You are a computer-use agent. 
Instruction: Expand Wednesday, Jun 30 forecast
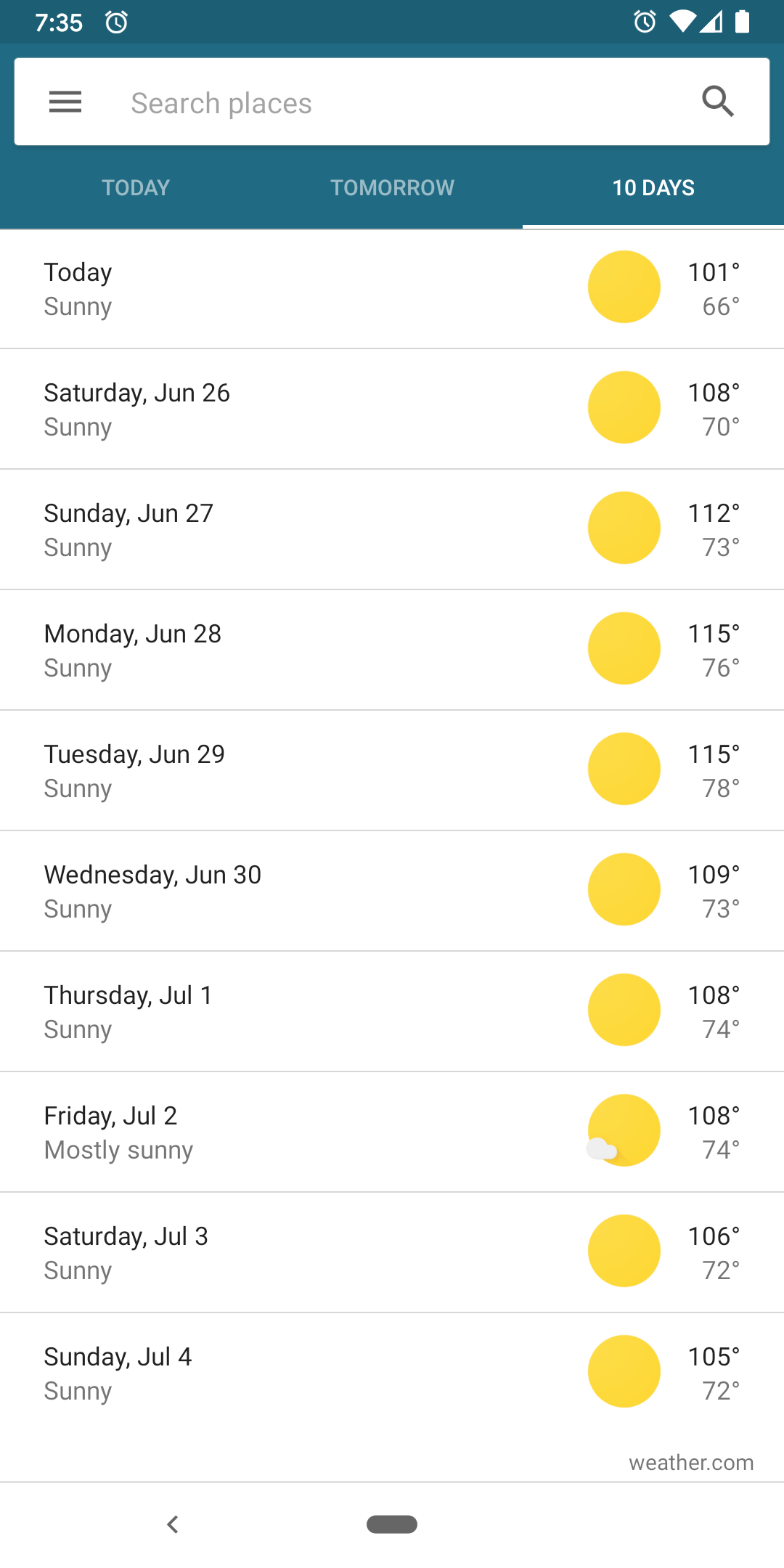(x=392, y=891)
